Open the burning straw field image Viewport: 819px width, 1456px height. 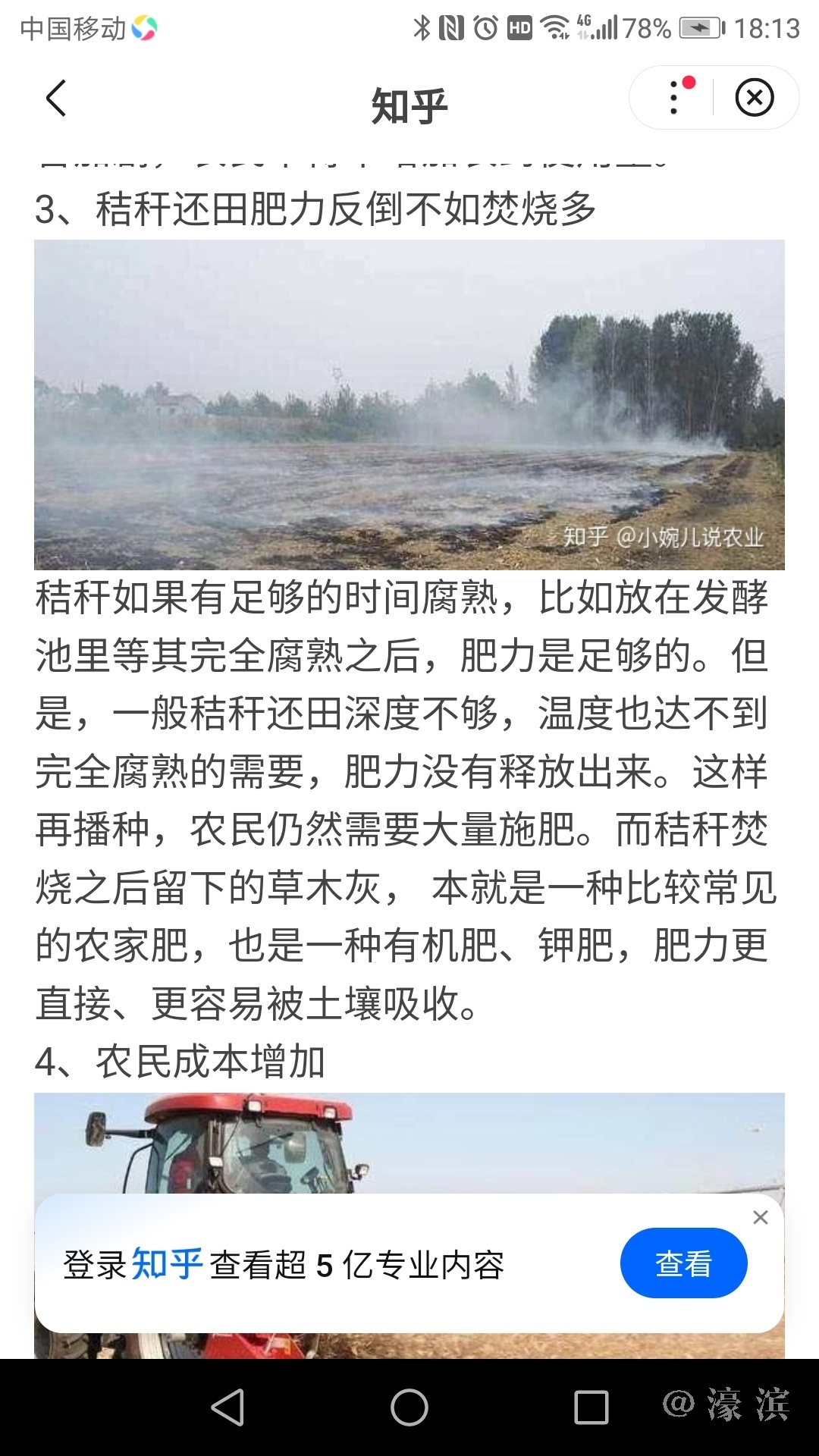[x=409, y=404]
